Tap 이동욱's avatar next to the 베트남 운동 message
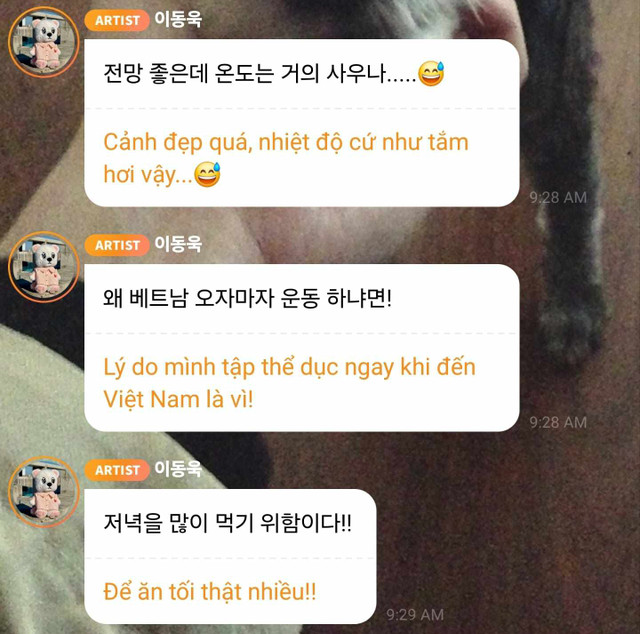The width and height of the screenshot is (640, 634). tap(42, 268)
